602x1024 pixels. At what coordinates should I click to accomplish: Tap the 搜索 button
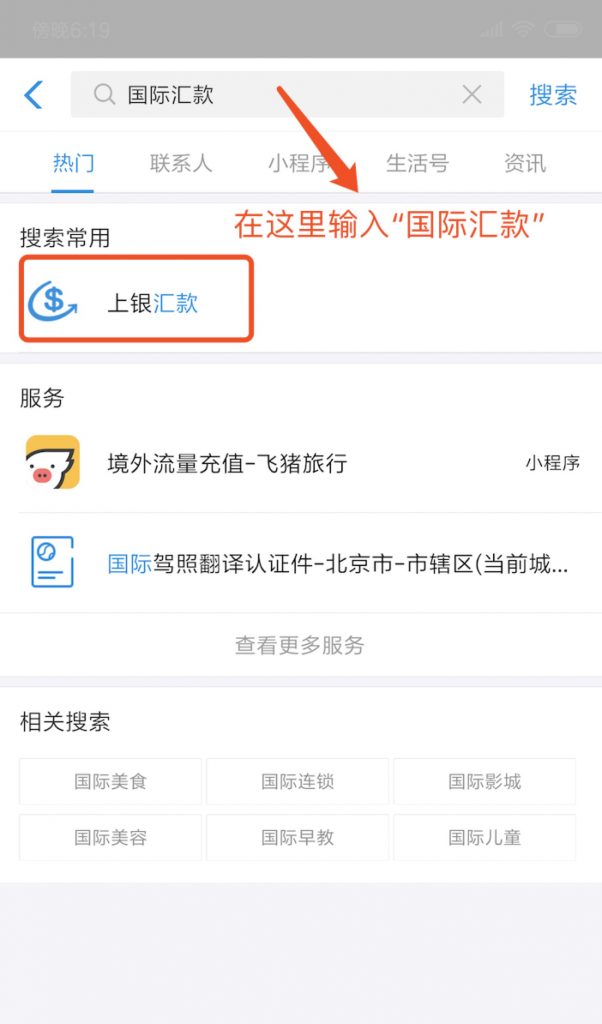coord(553,95)
